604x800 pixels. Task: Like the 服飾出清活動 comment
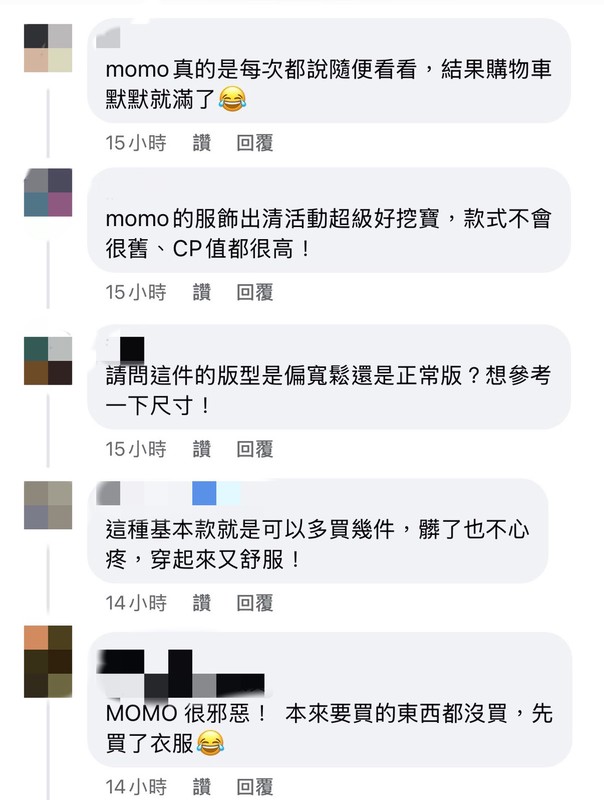[203, 292]
